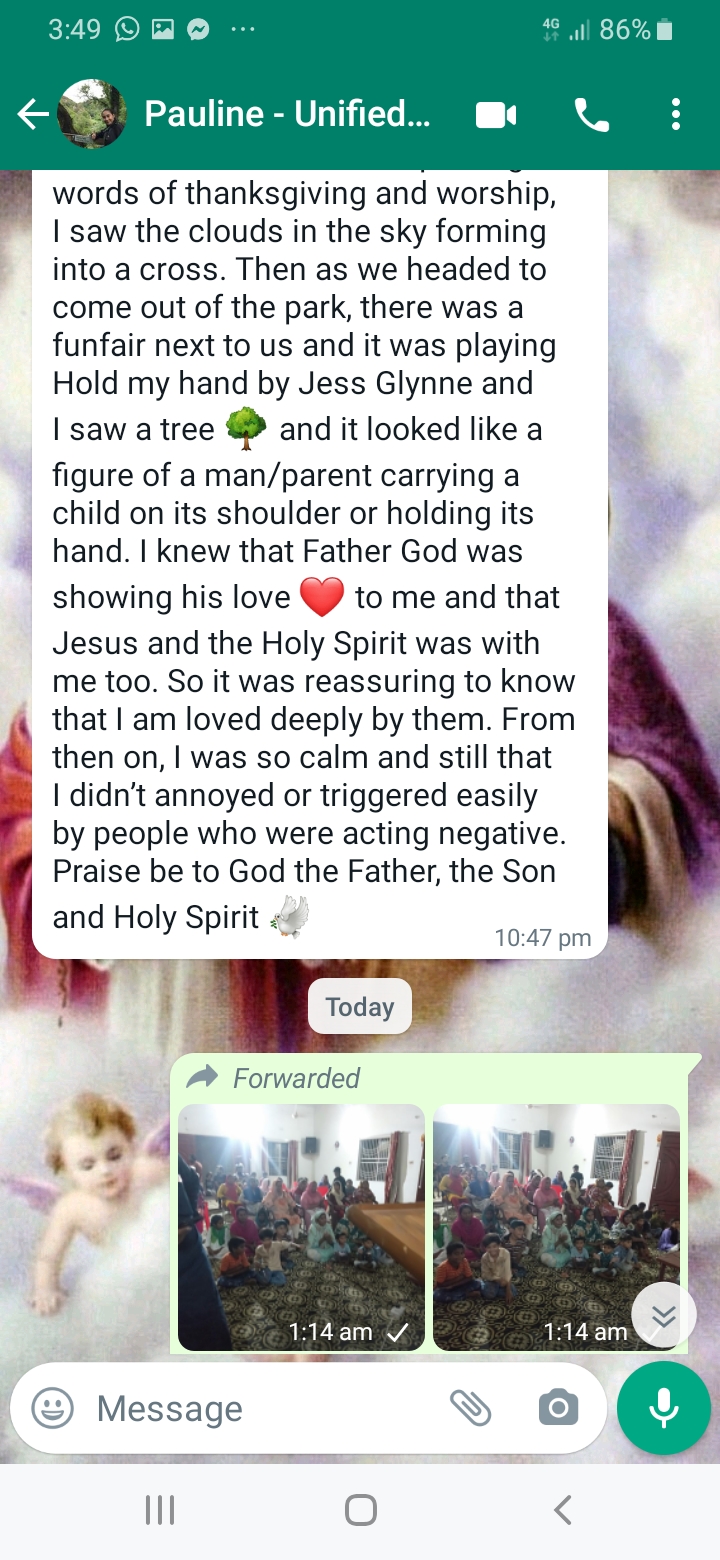The width and height of the screenshot is (720, 1560).
Task: Attach a file with the paperclip
Action: pyautogui.click(x=470, y=1409)
